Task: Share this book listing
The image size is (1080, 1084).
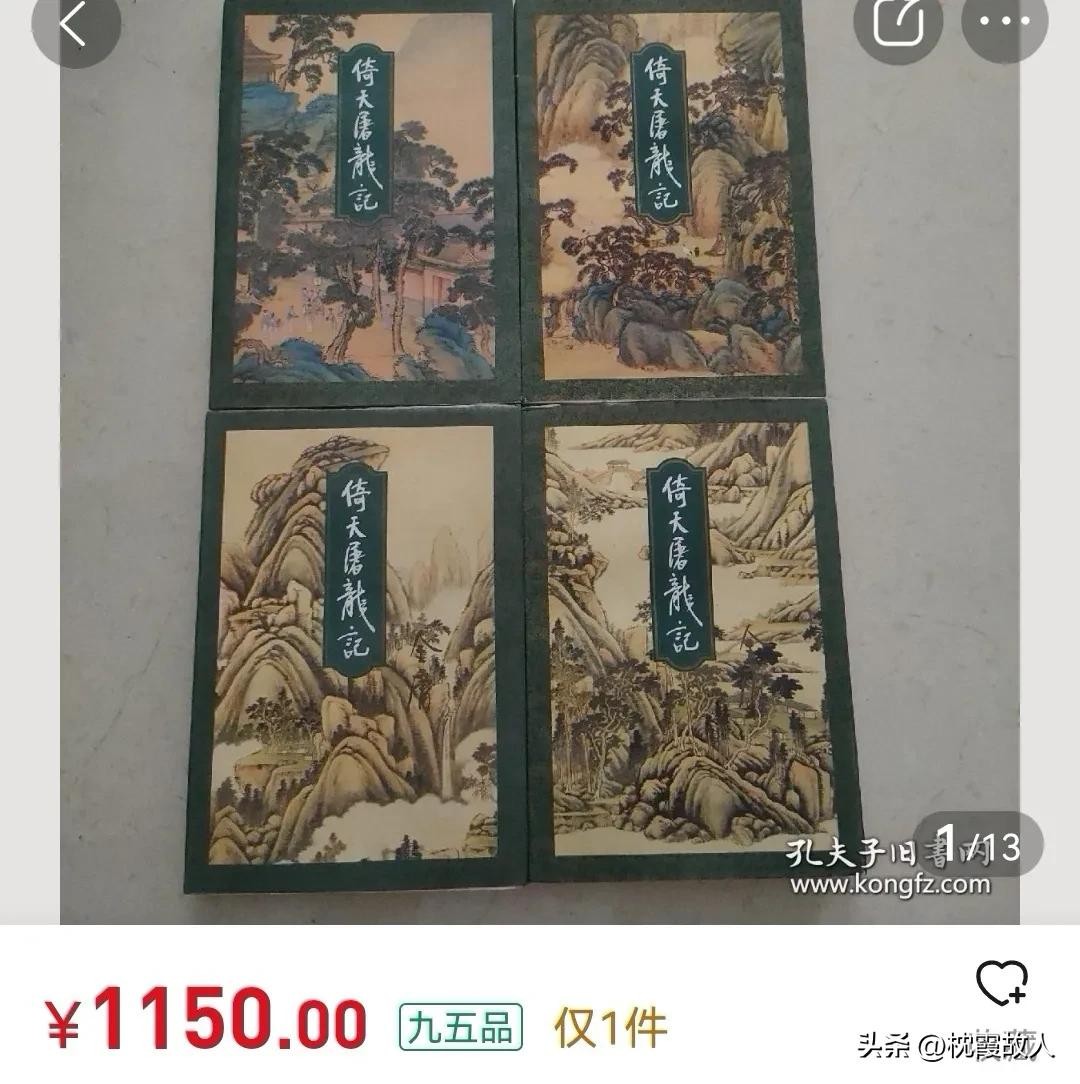Action: (x=897, y=24)
